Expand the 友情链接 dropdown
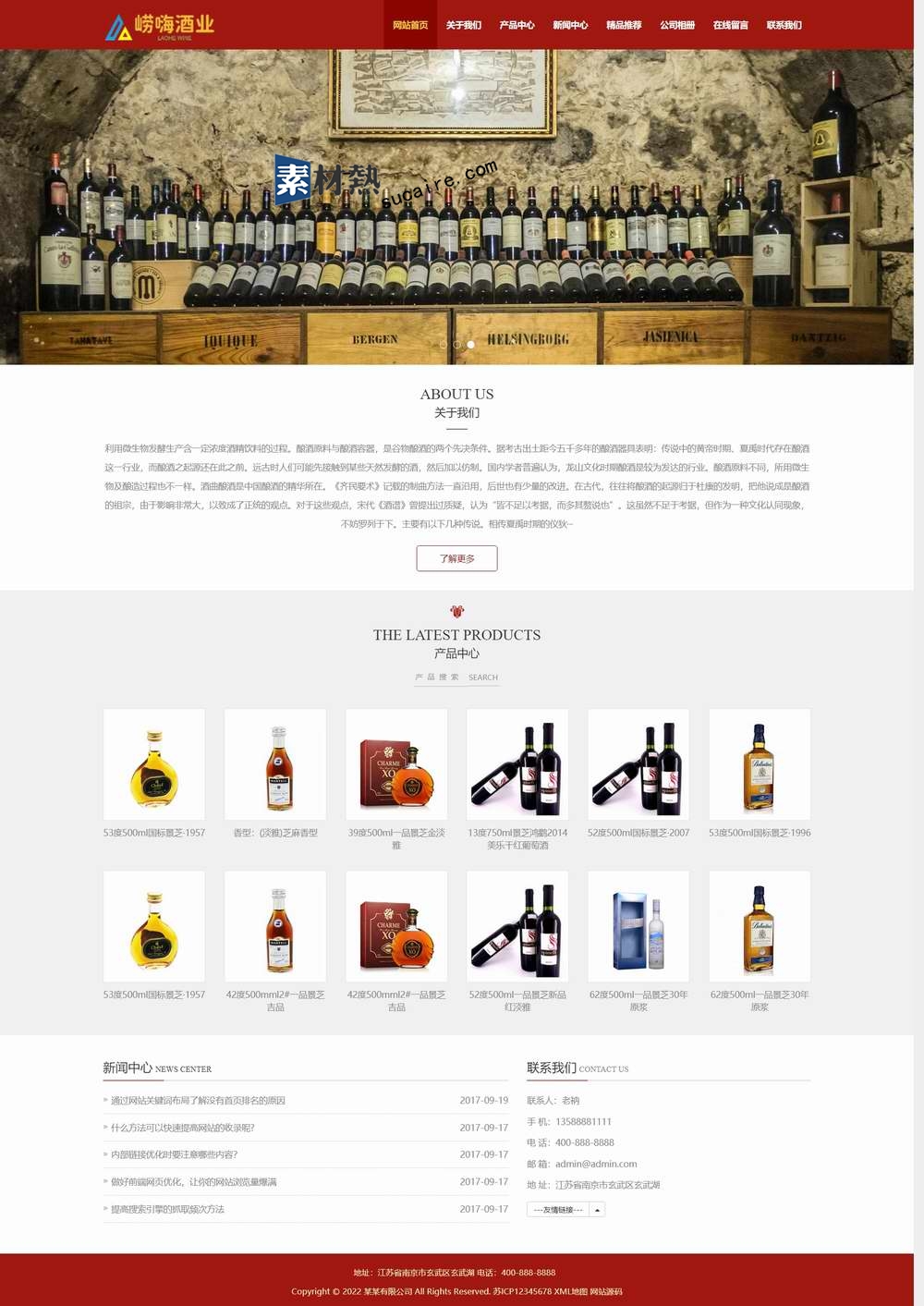The height and width of the screenshot is (1306, 924). (565, 1210)
